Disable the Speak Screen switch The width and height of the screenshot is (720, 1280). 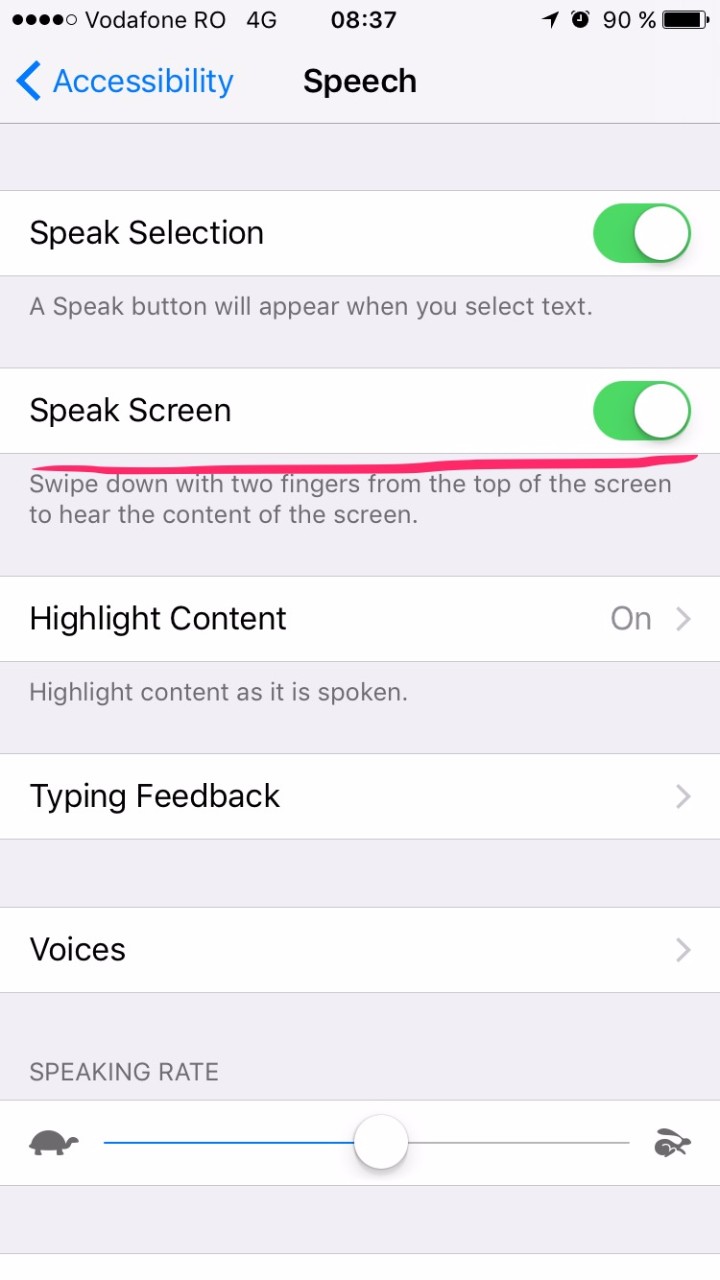click(x=641, y=410)
